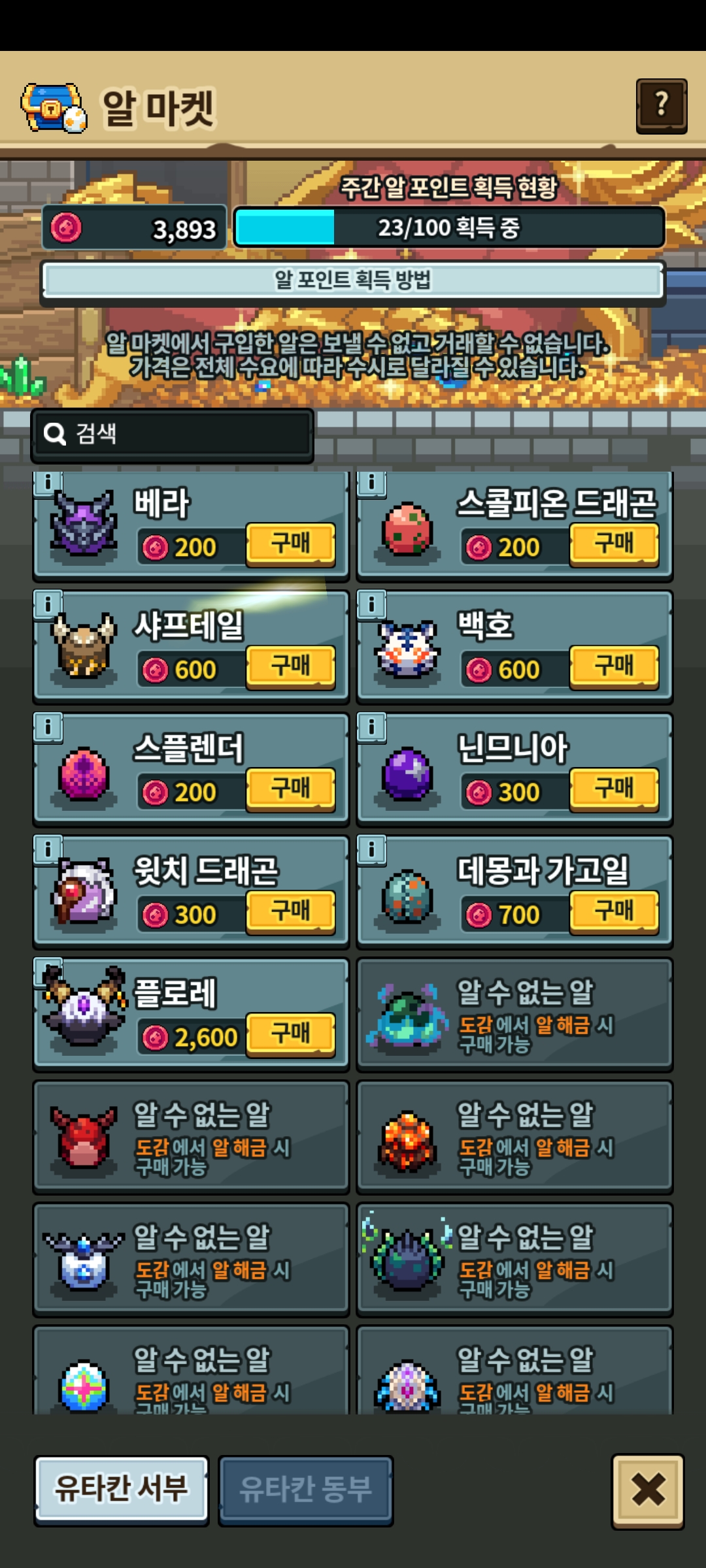Purchase the 플로레 egg for 2,600
This screenshot has width=706, height=1568.
tap(291, 1034)
